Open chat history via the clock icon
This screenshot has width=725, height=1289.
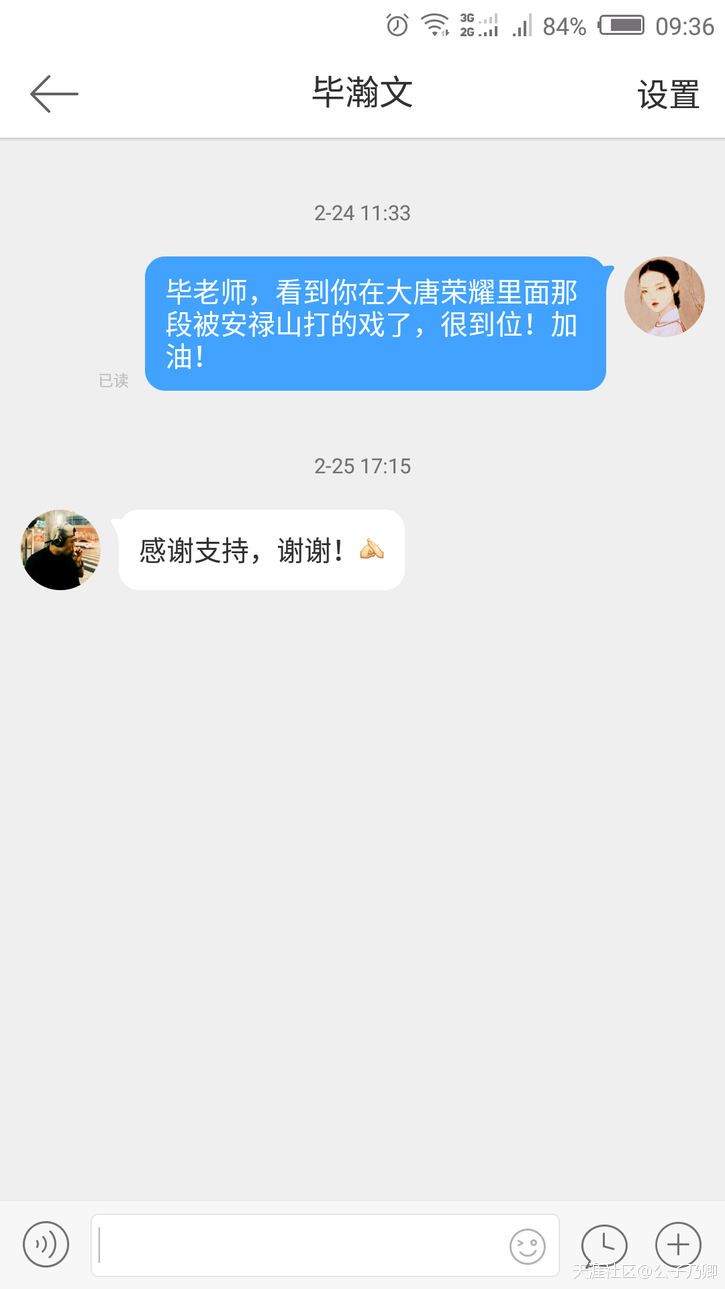(x=604, y=1244)
